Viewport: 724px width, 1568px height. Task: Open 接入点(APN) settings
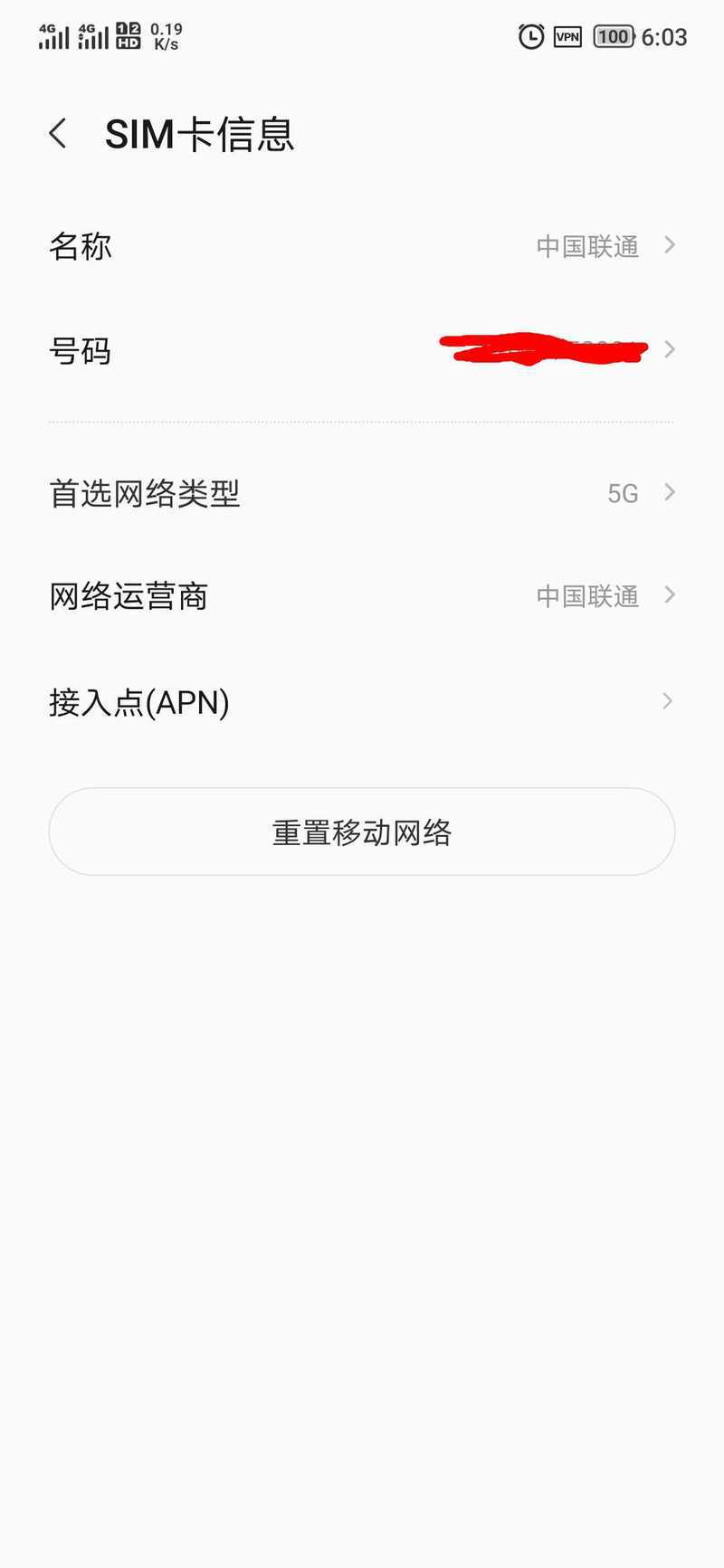pos(362,702)
